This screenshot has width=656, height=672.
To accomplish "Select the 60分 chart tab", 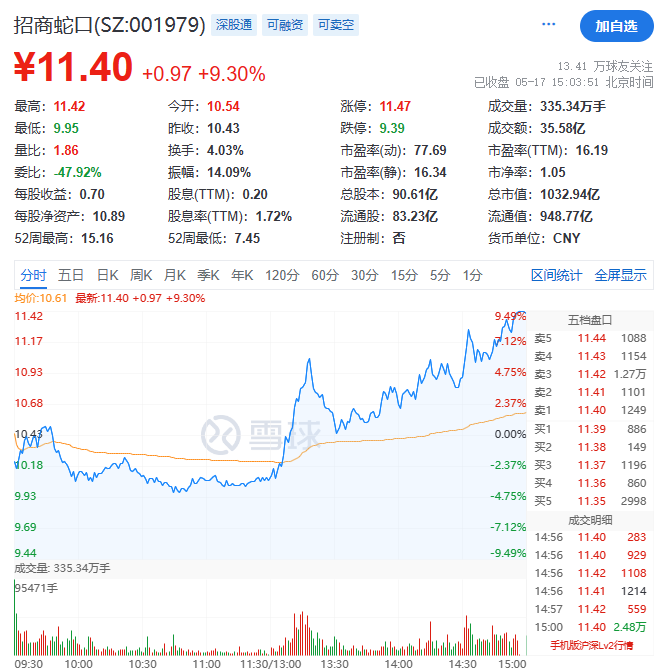I will click(x=325, y=275).
